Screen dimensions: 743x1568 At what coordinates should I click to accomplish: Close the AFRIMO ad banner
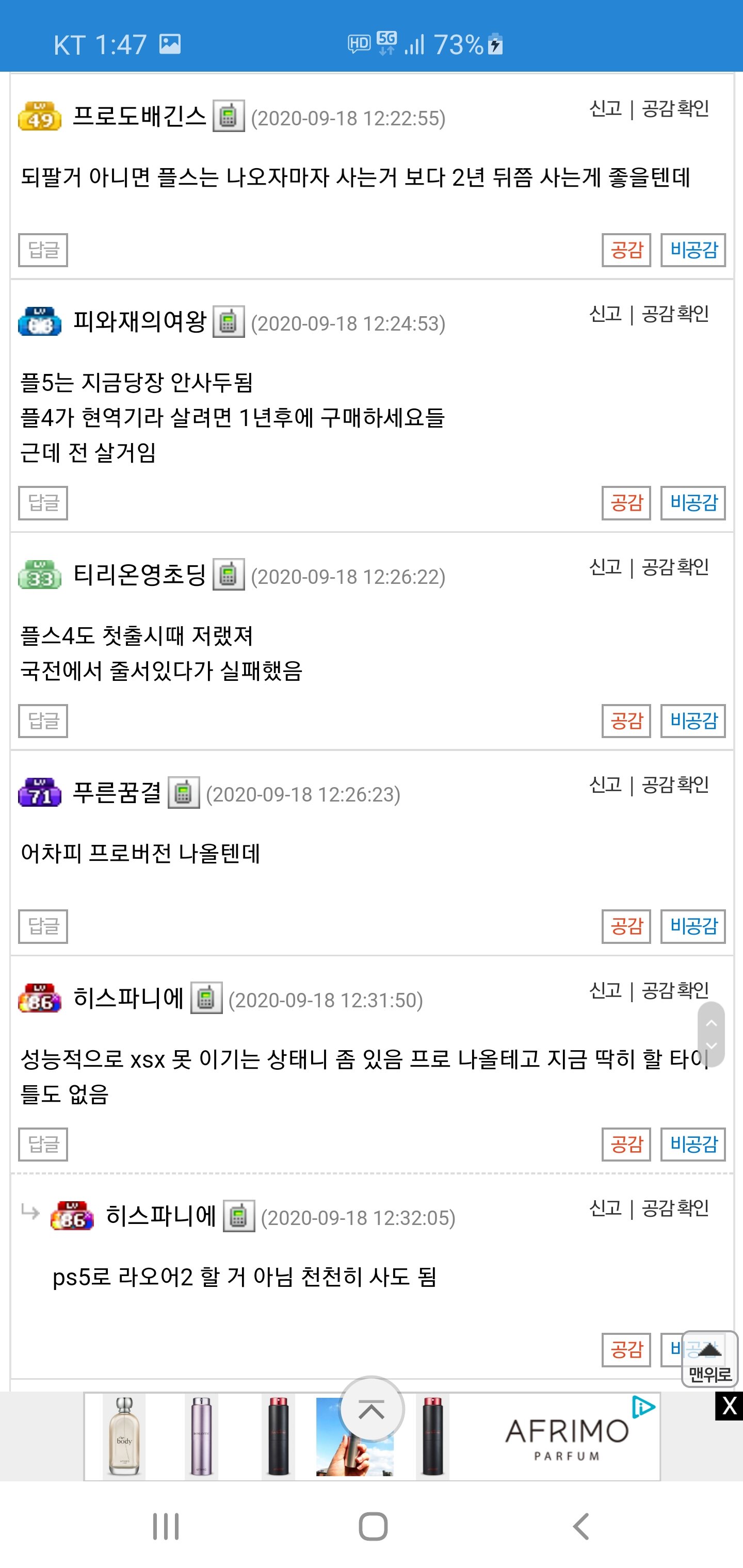729,1407
